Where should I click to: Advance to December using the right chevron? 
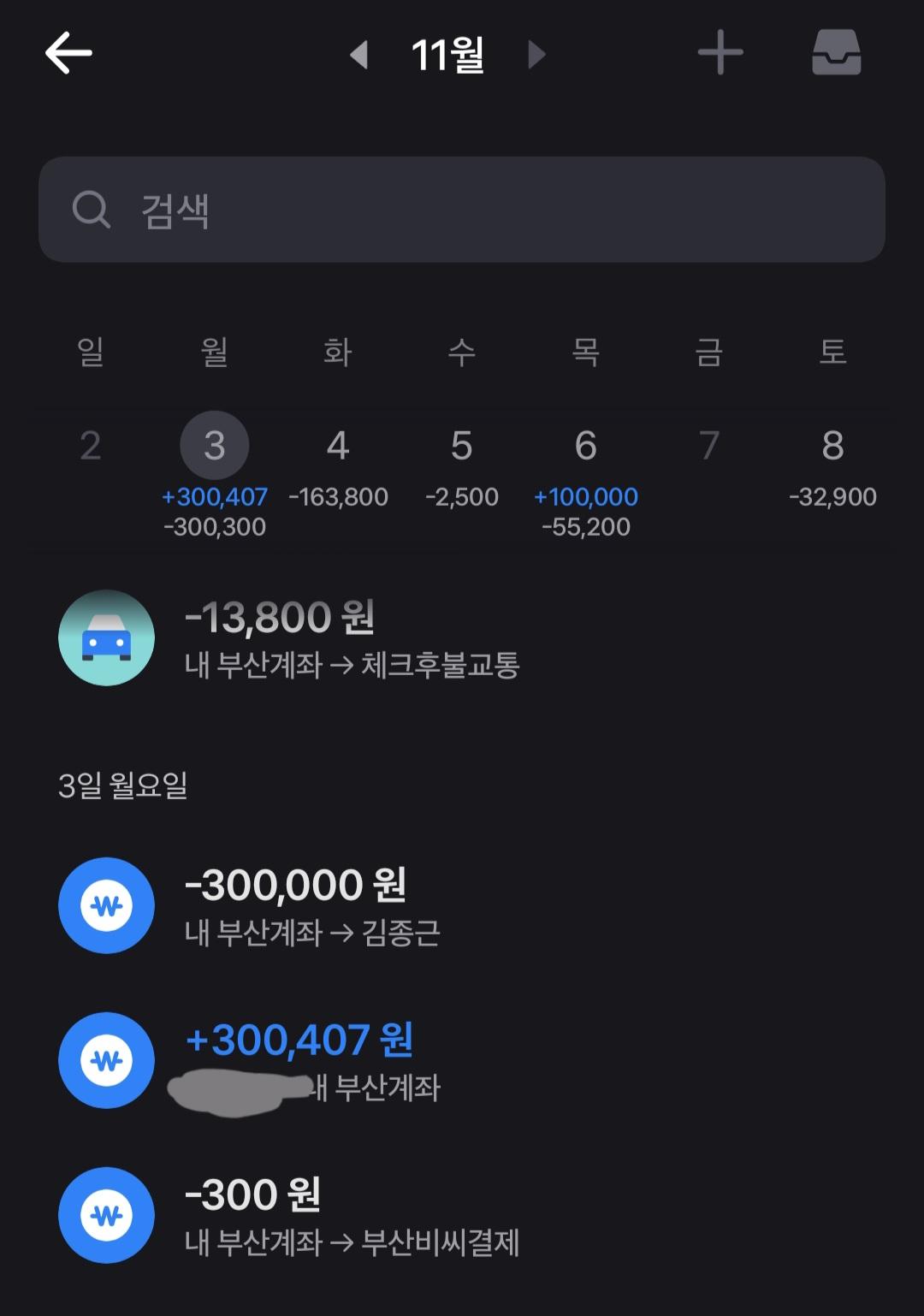point(537,55)
